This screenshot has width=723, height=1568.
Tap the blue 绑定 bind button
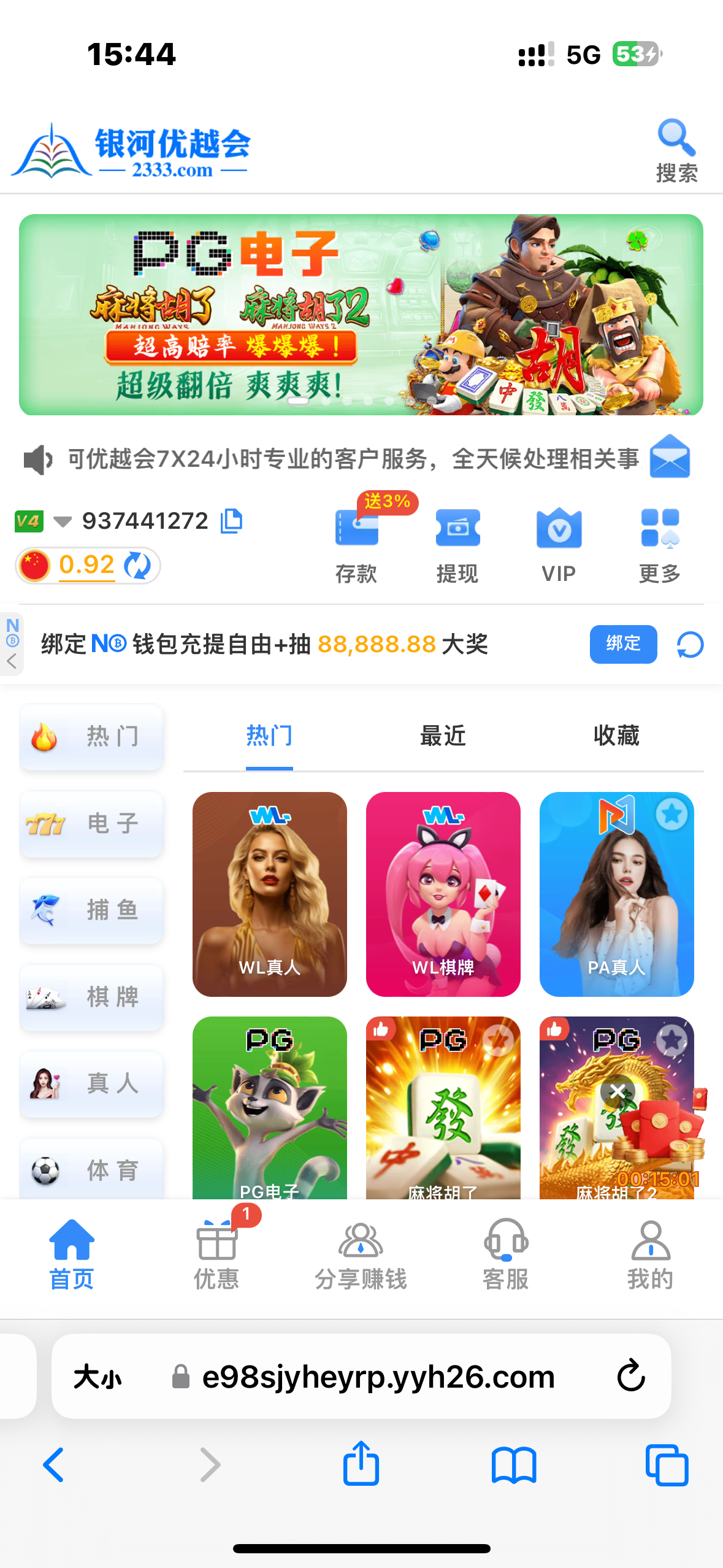[622, 644]
